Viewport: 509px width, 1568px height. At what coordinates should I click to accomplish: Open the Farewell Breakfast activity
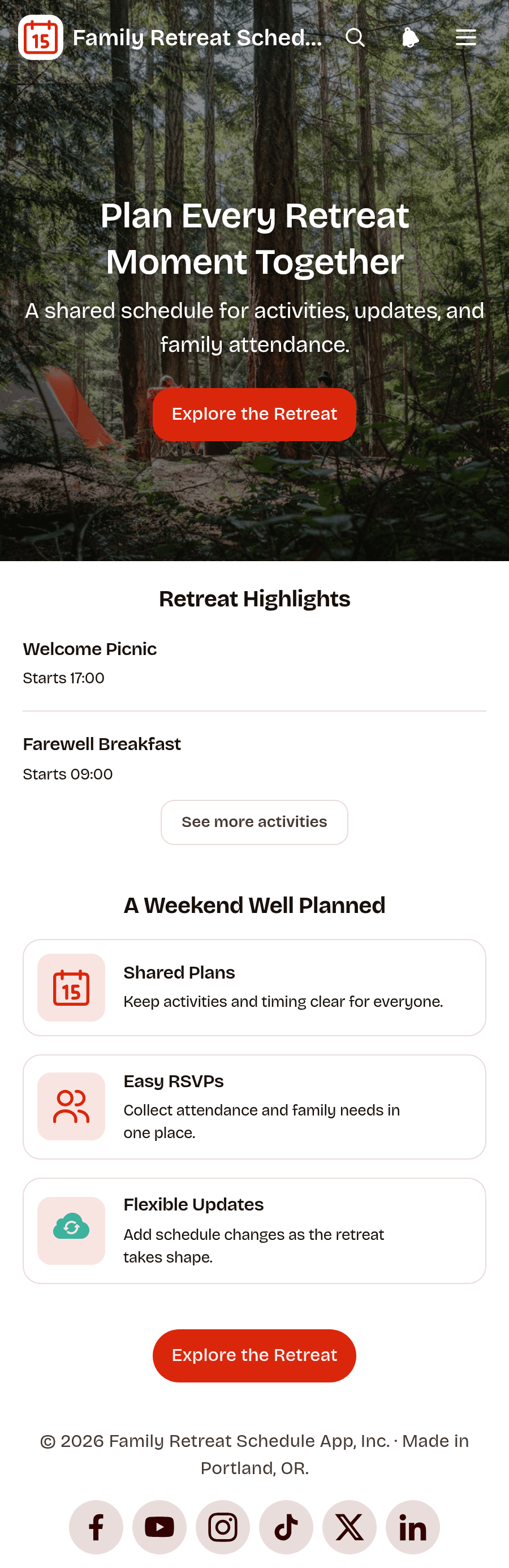[255, 759]
